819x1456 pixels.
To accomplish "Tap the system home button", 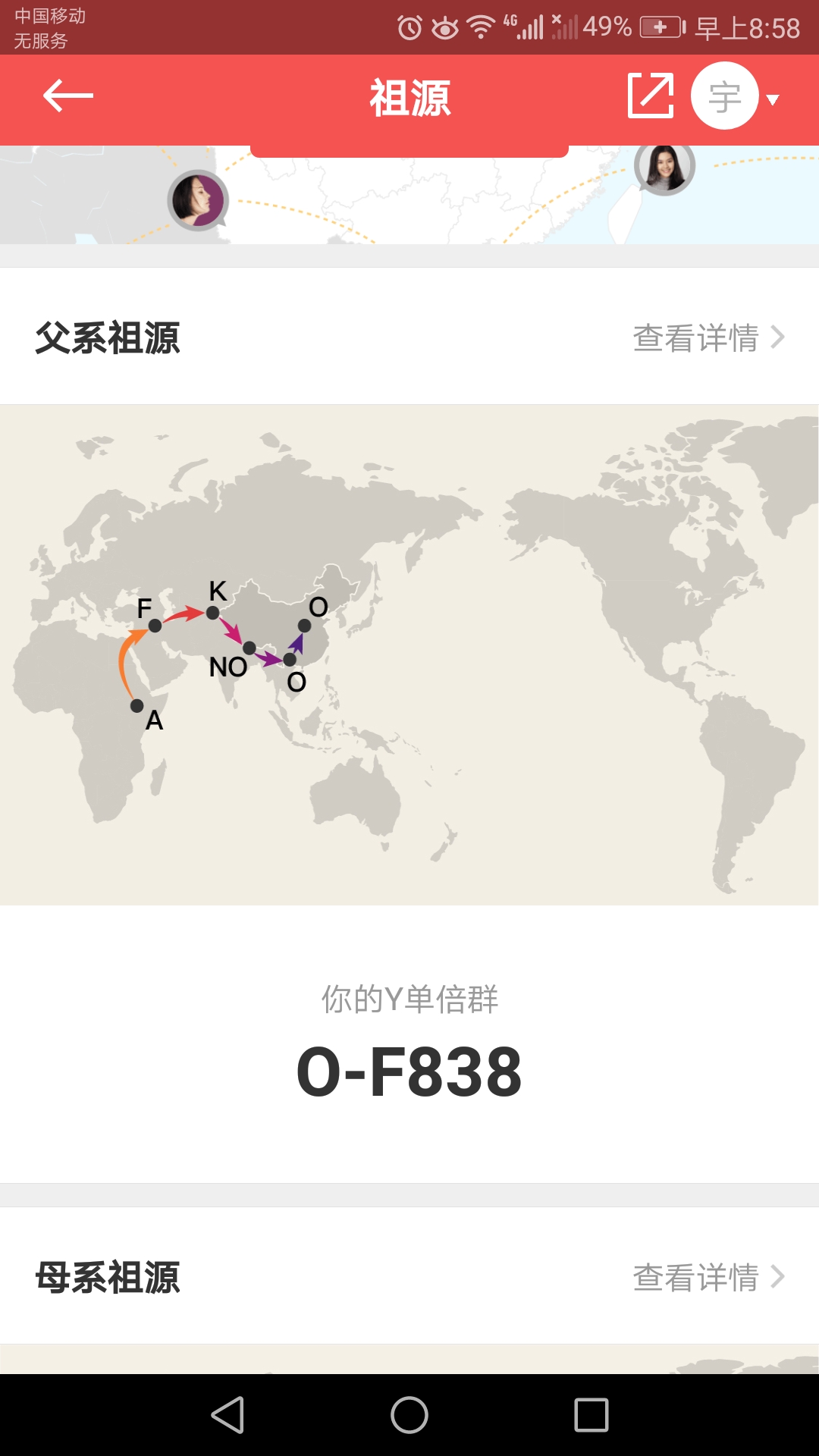I will pyautogui.click(x=409, y=1415).
